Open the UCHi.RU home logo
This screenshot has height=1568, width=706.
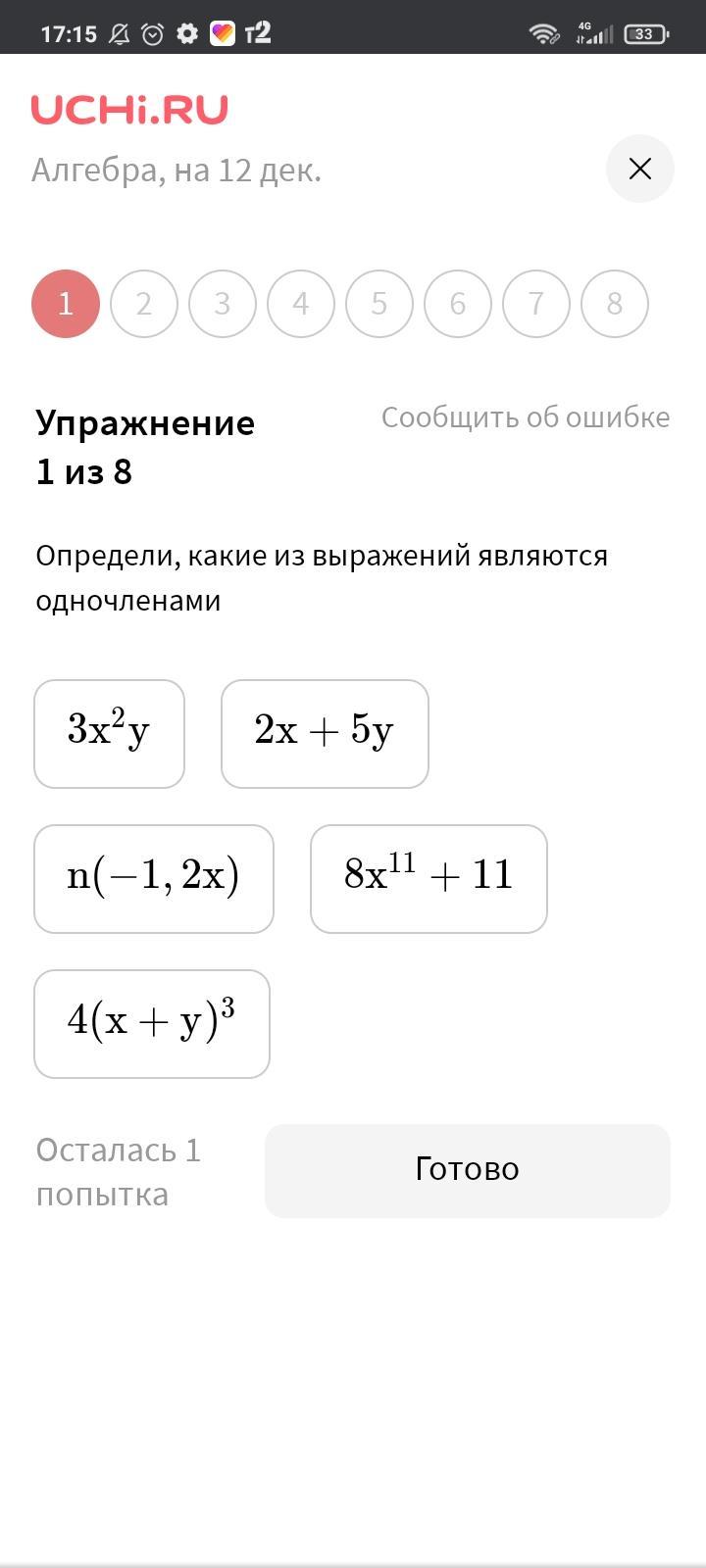click(129, 110)
